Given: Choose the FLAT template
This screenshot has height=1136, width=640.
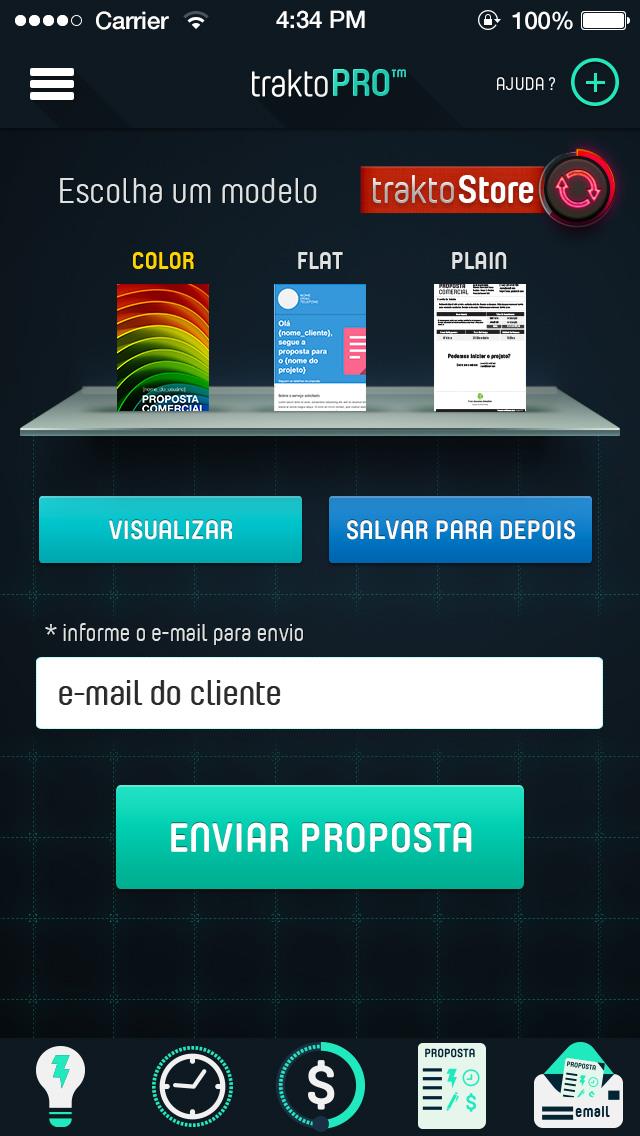Looking at the screenshot, I should [x=320, y=346].
